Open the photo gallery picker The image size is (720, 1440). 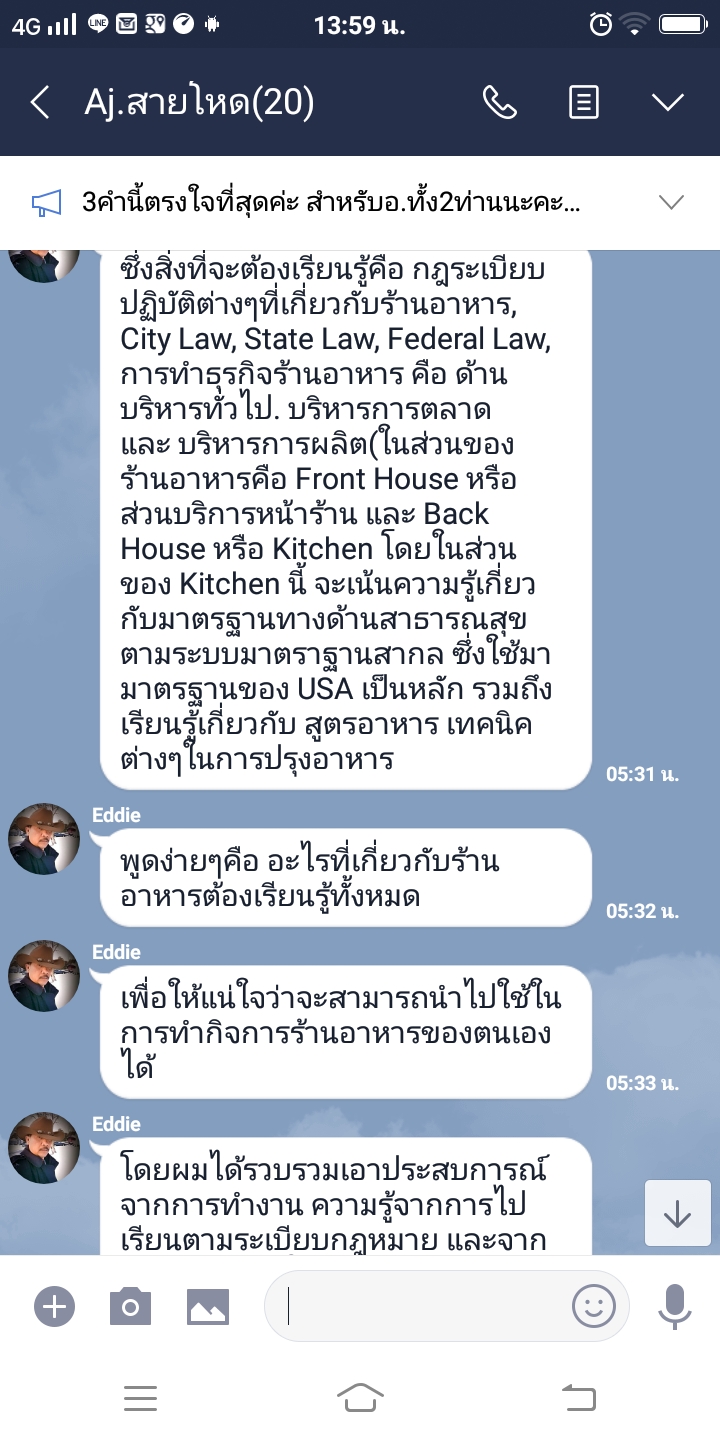pos(208,1306)
